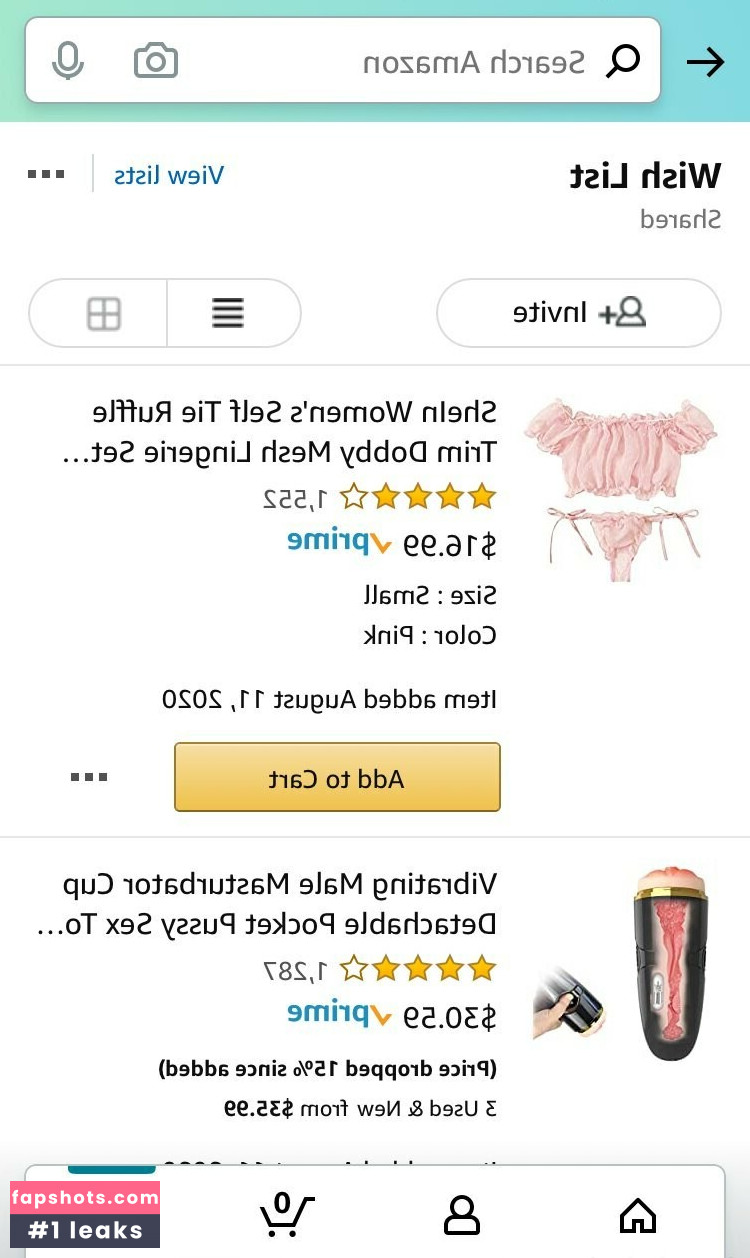Switch the wish list to list view
This screenshot has height=1258, width=750.
pos(228,313)
